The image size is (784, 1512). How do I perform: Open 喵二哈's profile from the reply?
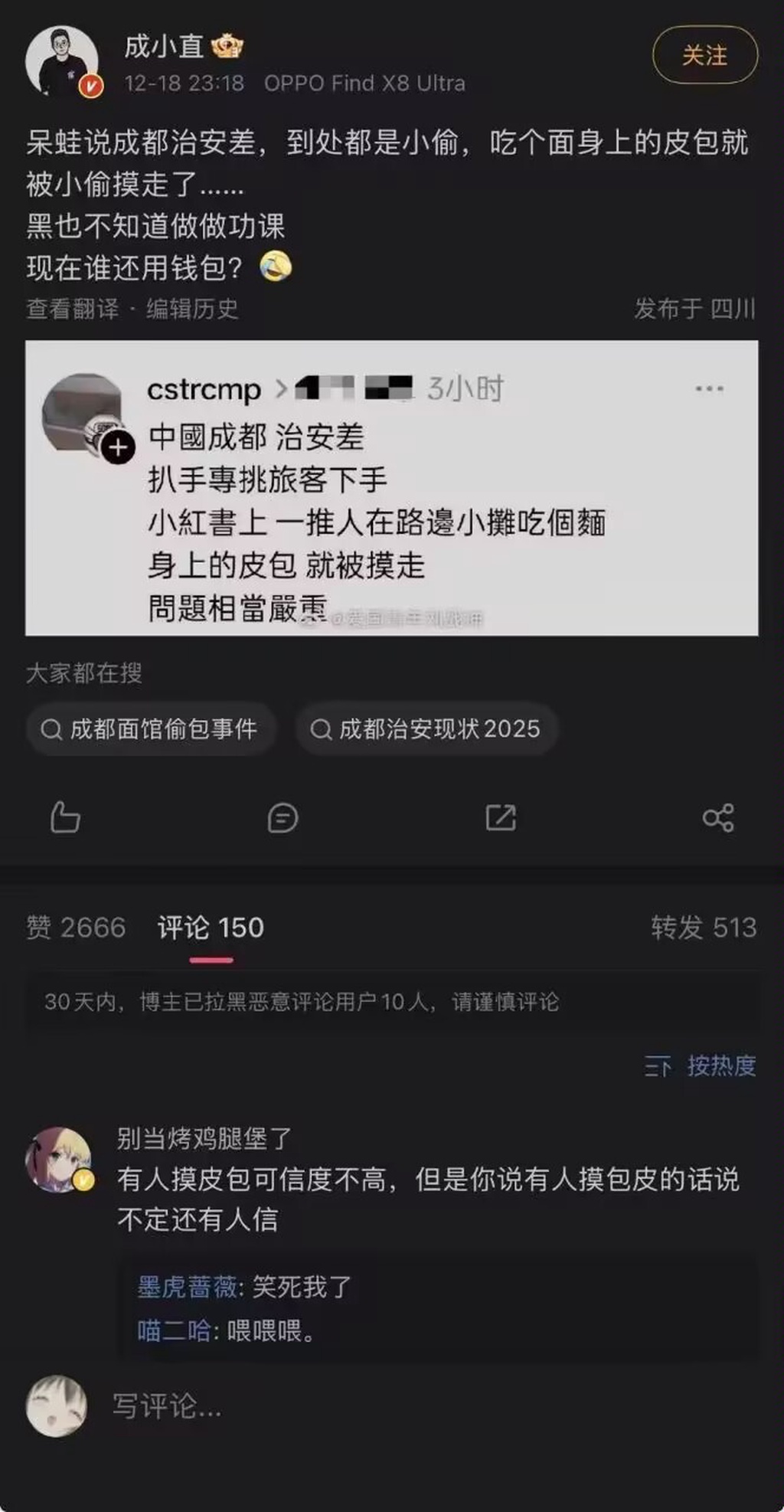174,1330
